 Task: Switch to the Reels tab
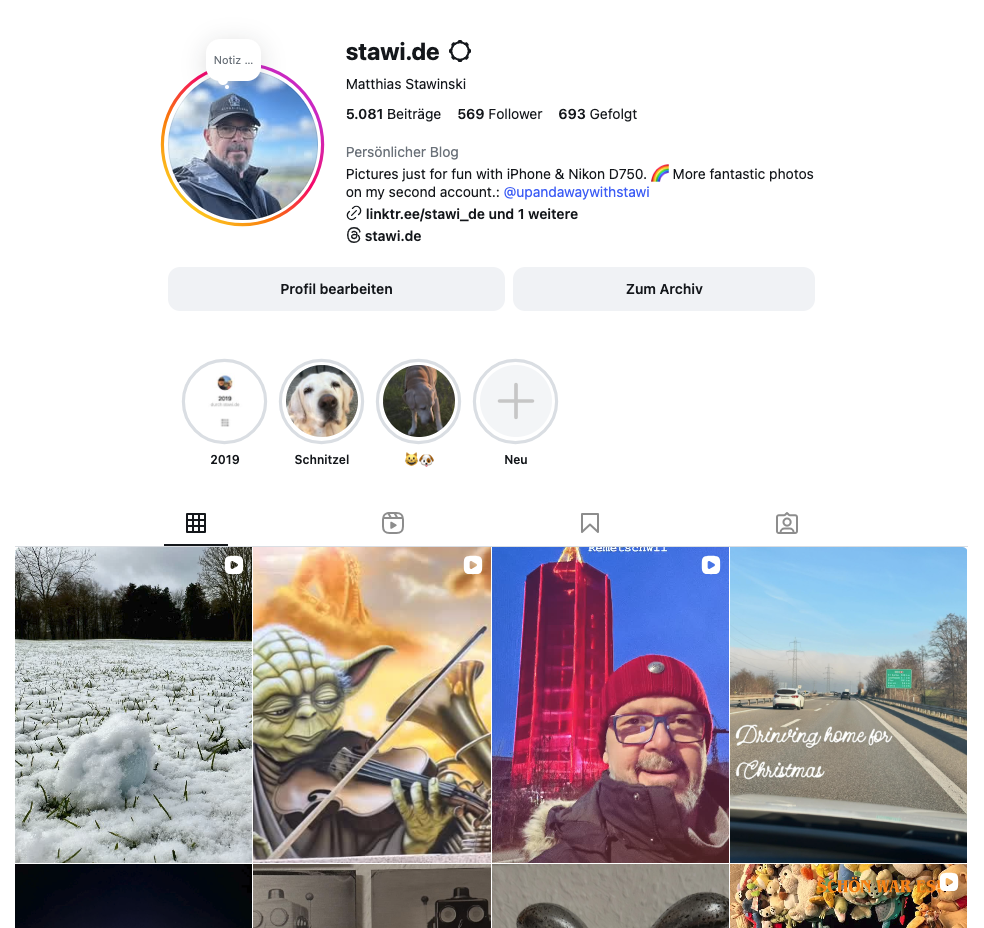coord(393,523)
